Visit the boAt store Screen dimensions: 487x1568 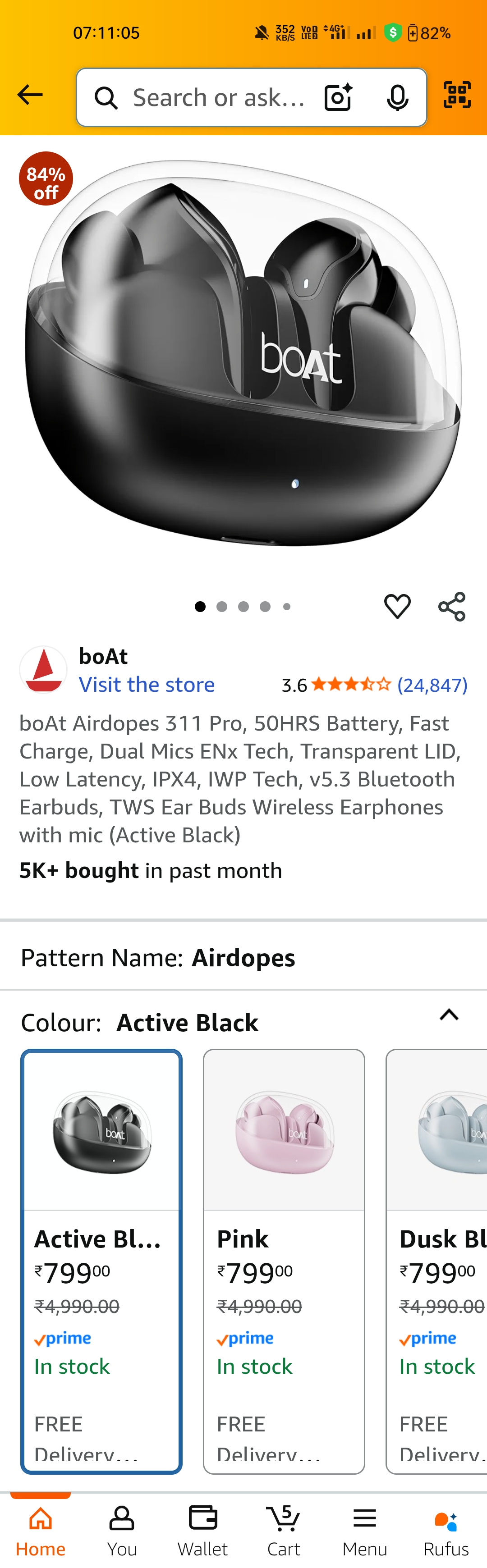[x=147, y=685]
